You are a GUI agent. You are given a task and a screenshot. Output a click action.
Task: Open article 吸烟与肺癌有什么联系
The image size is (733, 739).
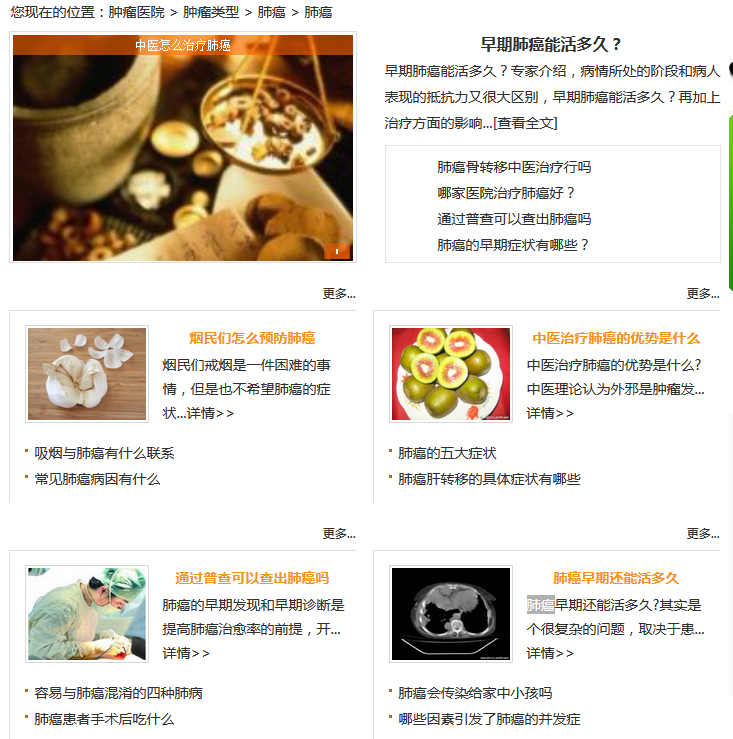click(x=104, y=453)
